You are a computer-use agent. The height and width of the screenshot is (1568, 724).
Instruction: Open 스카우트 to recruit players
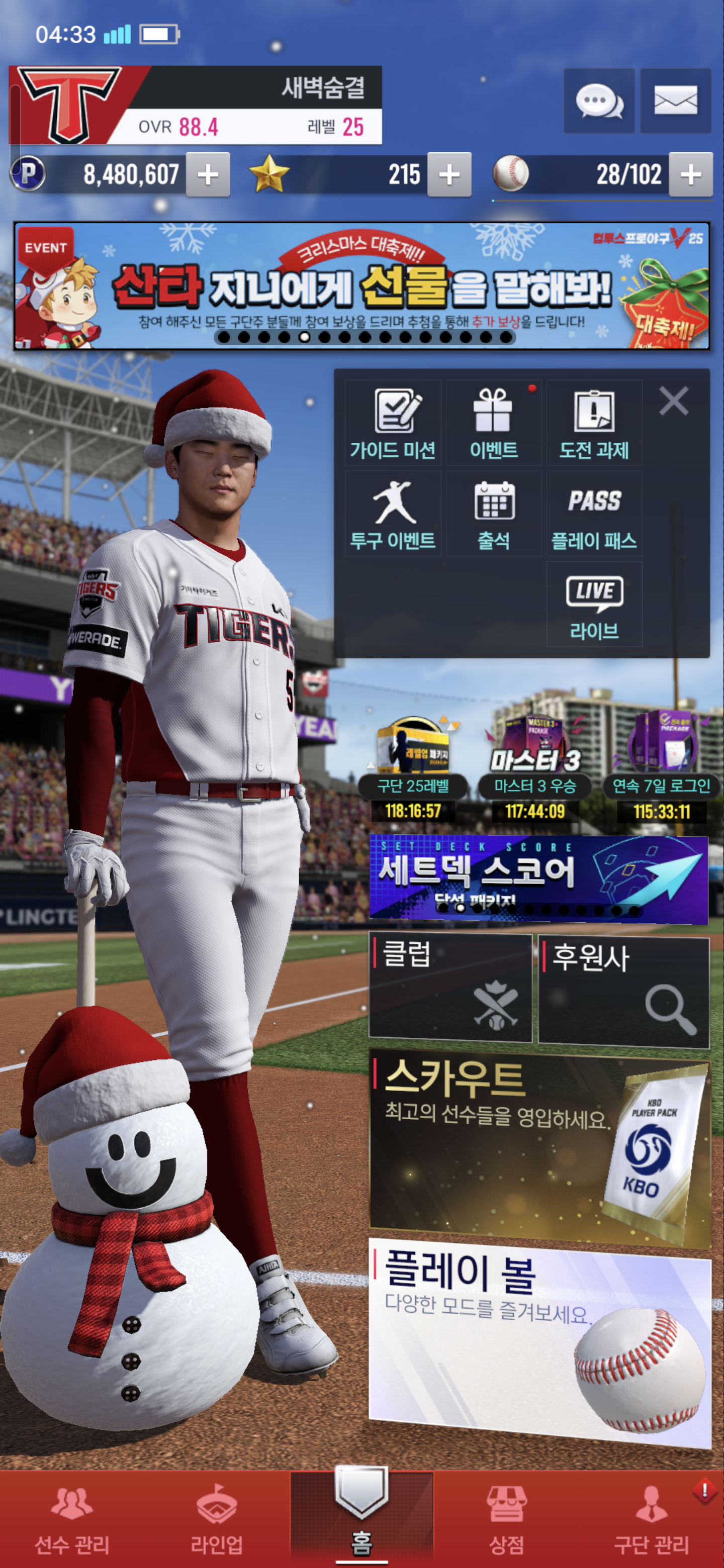(x=539, y=1147)
